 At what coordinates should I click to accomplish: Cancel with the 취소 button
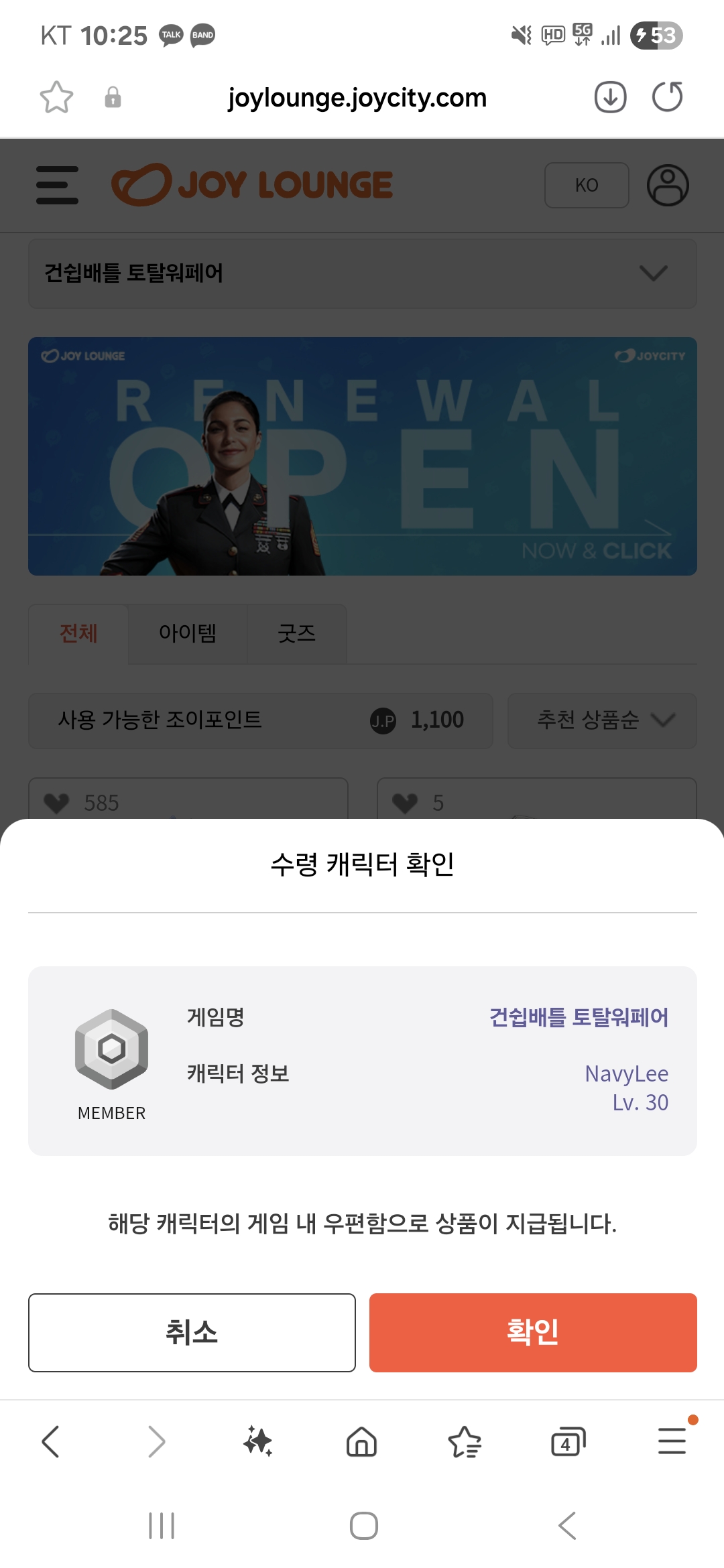click(x=192, y=1332)
